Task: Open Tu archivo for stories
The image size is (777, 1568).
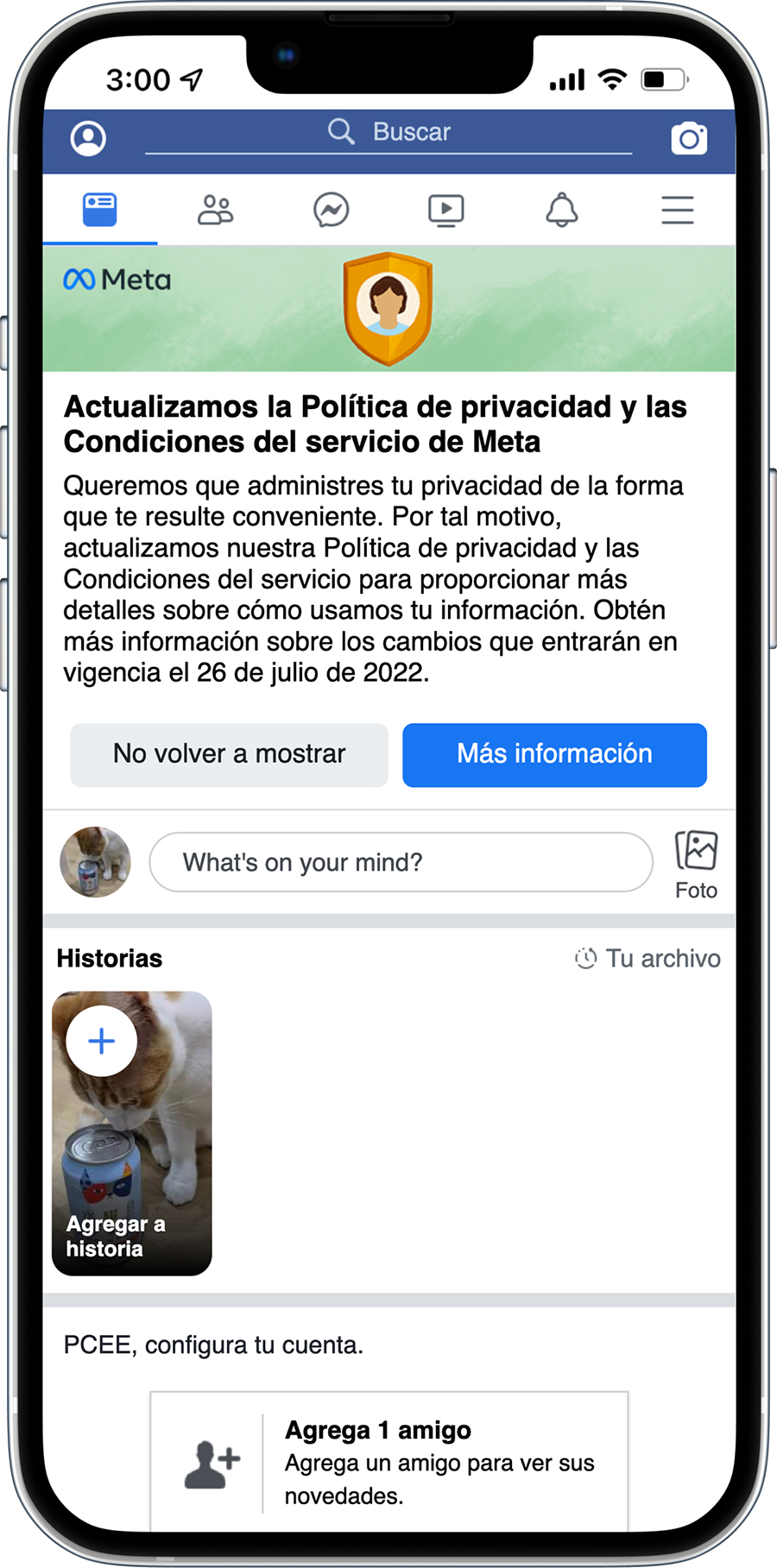Action: click(647, 958)
